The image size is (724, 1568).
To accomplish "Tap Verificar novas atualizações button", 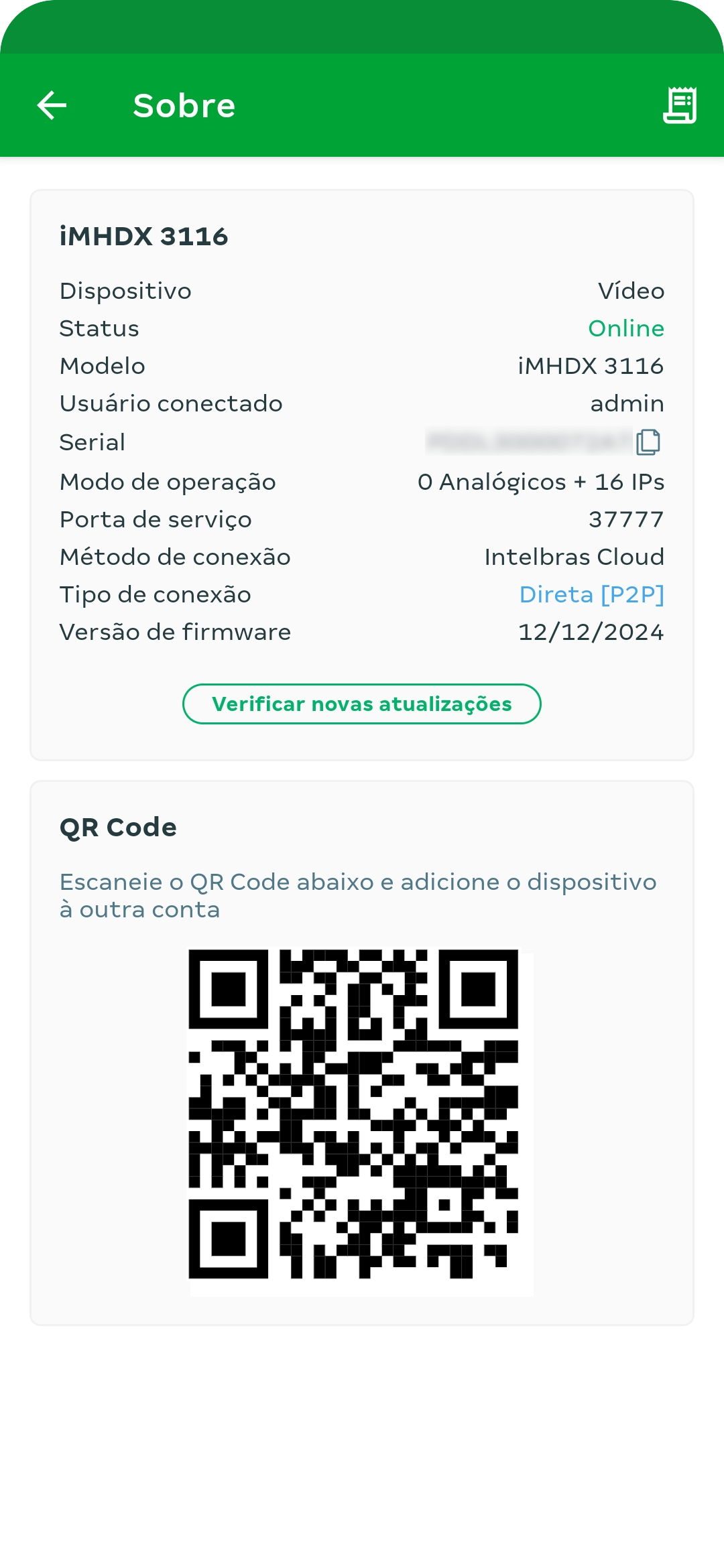I will (x=362, y=704).
